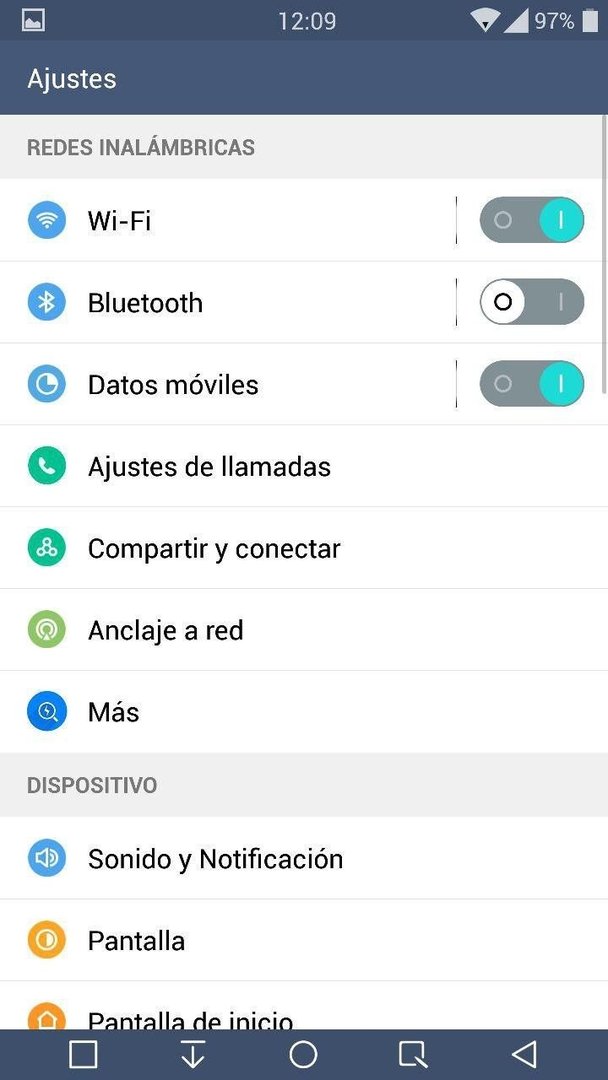Open recent apps square button

(x=83, y=1055)
